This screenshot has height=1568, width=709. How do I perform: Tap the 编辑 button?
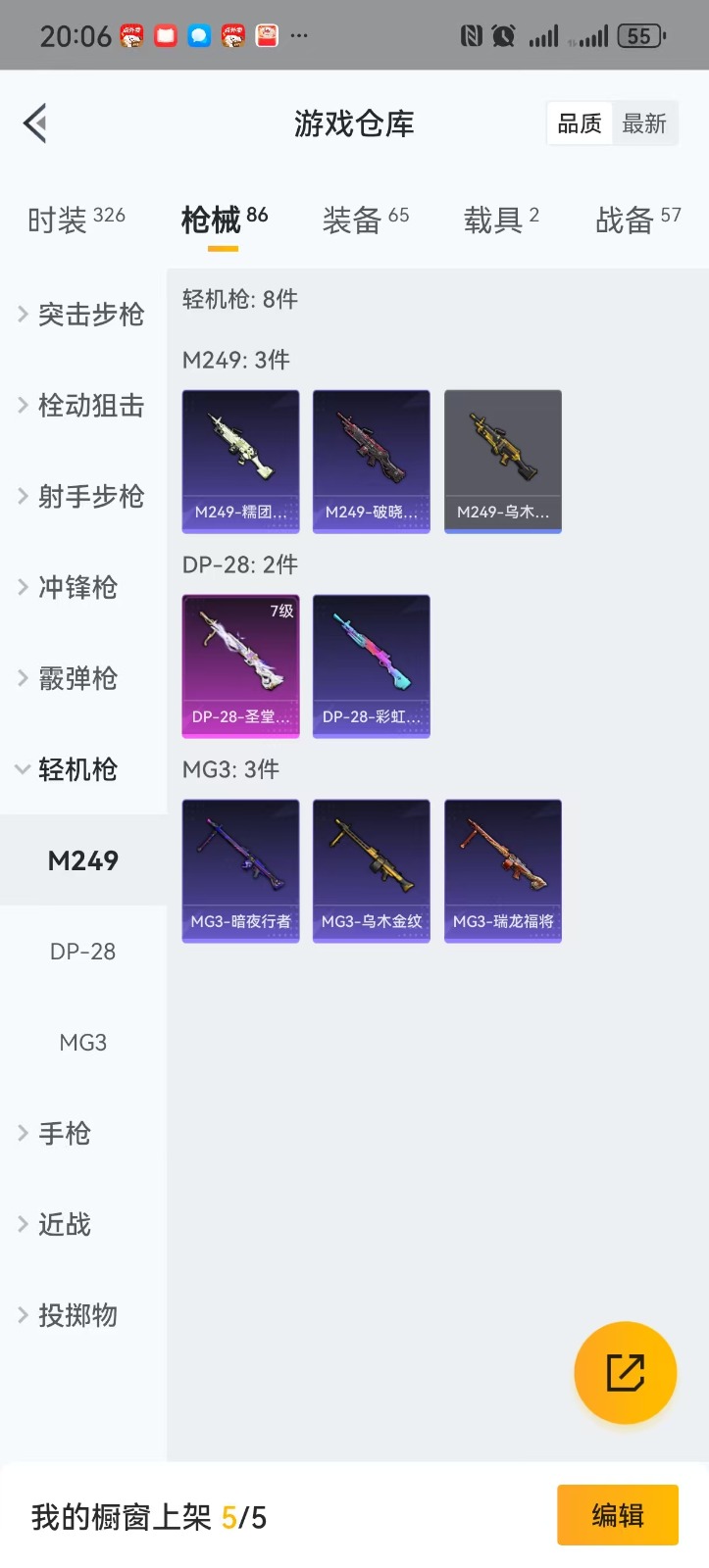coord(617,1515)
